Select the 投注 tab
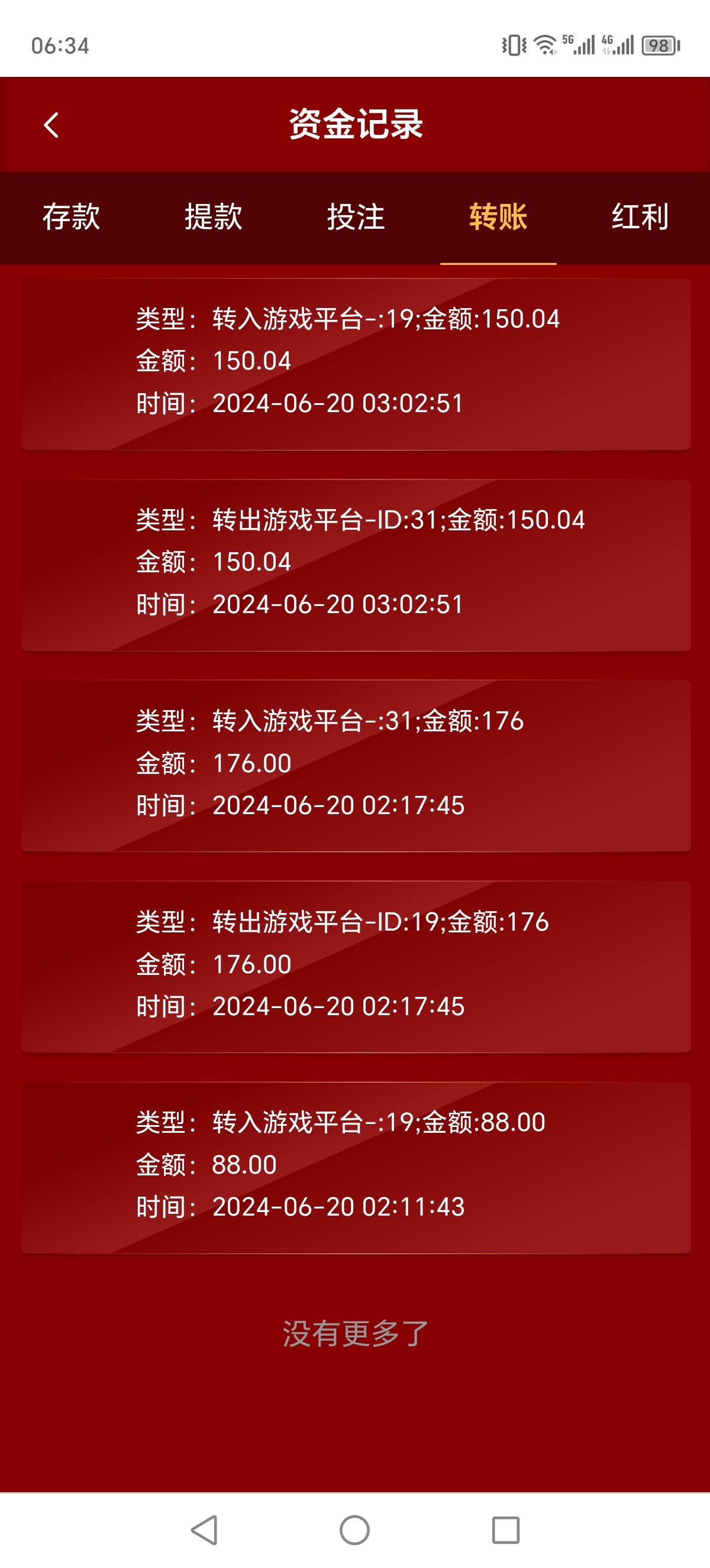Viewport: 710px width, 1568px height. tap(356, 218)
